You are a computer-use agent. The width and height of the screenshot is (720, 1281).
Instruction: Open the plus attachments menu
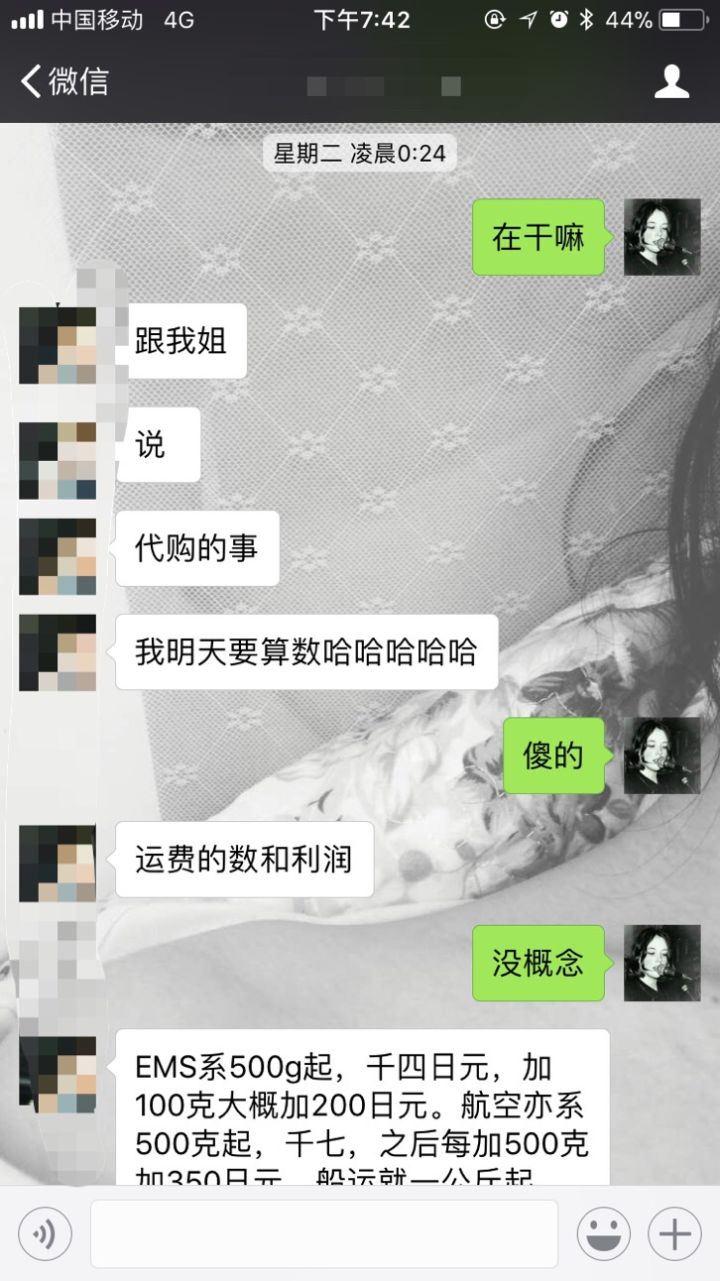(x=675, y=1234)
